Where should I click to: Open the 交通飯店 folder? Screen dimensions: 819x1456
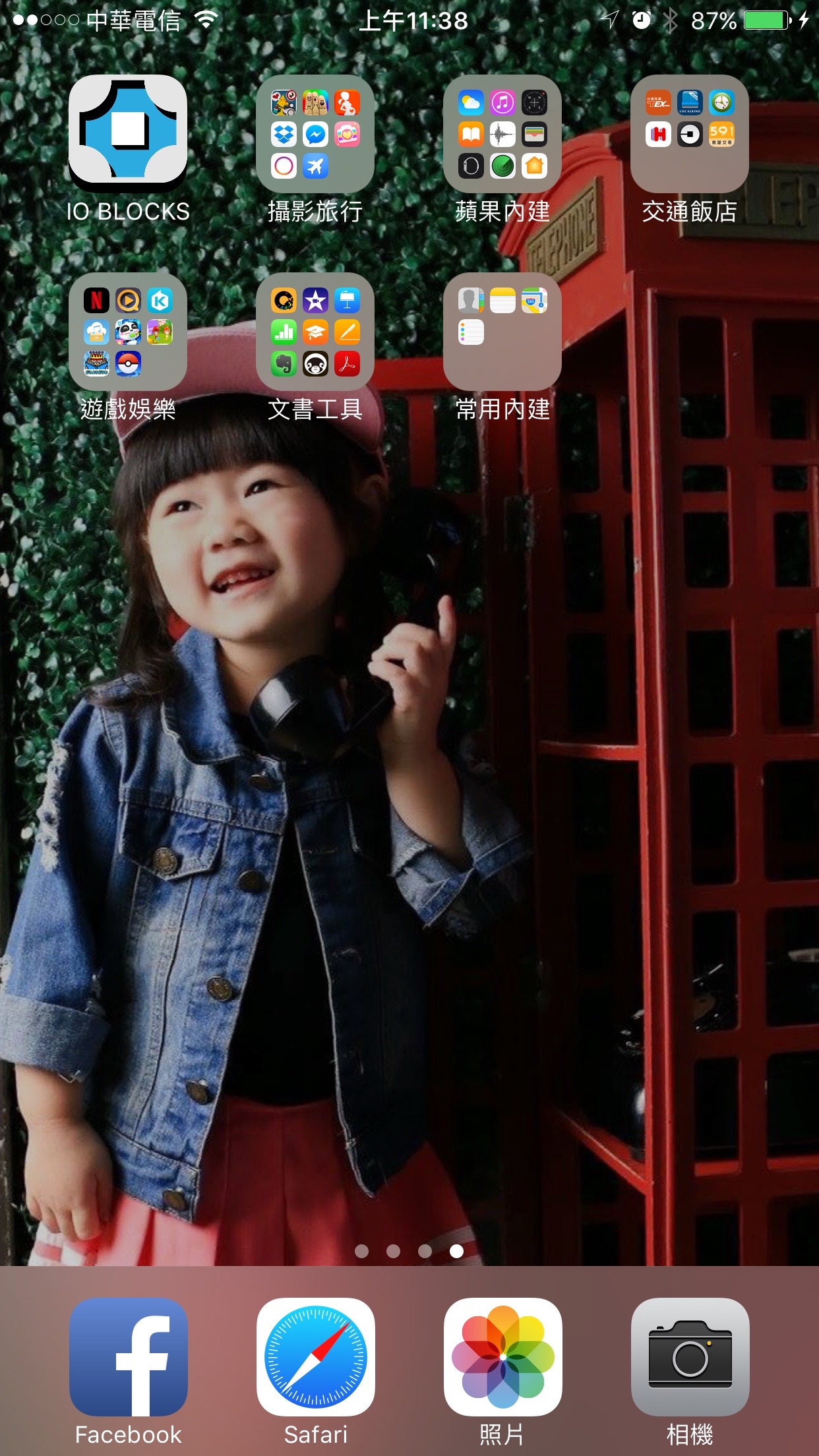point(690,134)
